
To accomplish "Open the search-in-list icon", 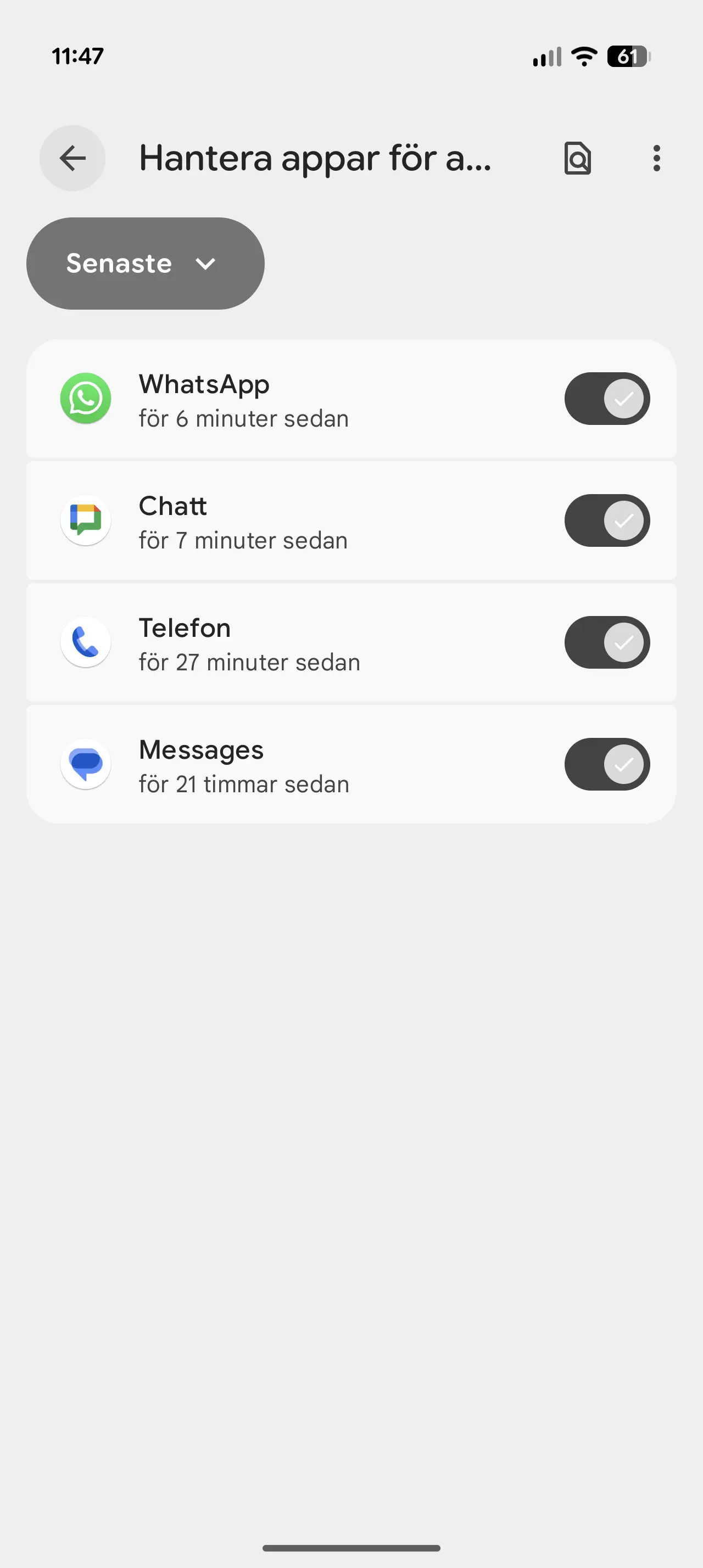I will tap(577, 158).
